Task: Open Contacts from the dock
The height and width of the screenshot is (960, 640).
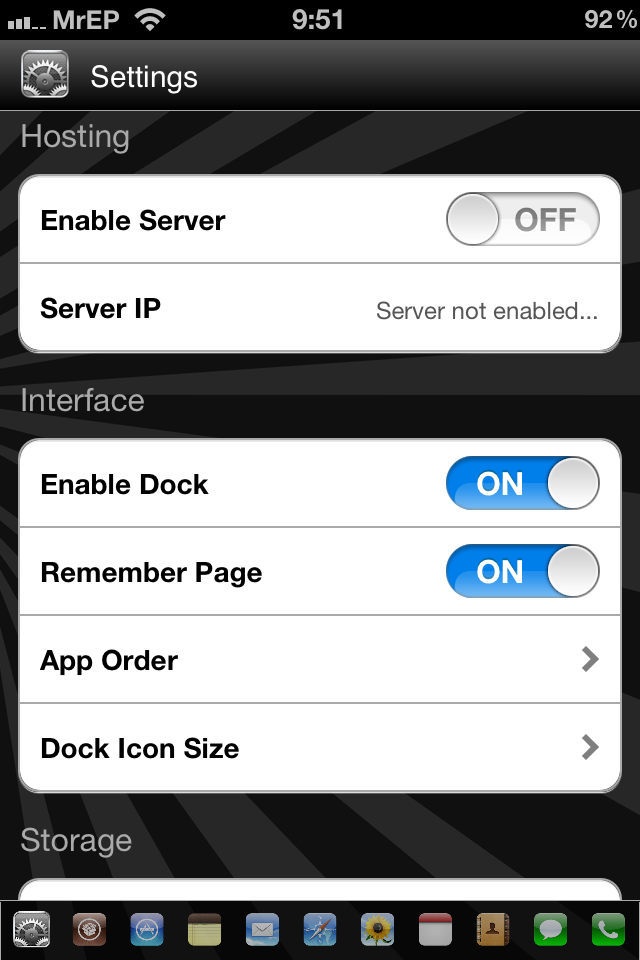Action: 494,930
